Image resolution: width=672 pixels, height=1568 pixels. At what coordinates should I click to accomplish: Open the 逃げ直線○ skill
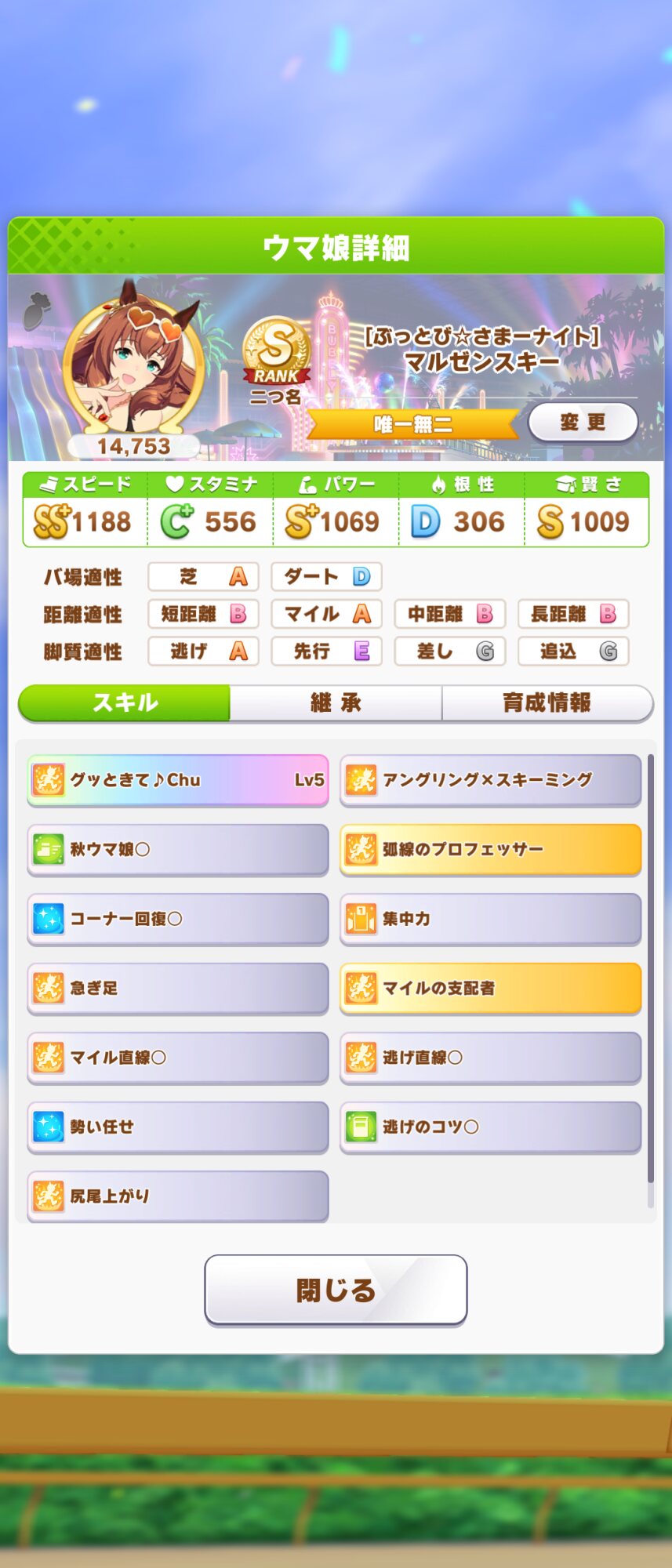click(x=490, y=1058)
